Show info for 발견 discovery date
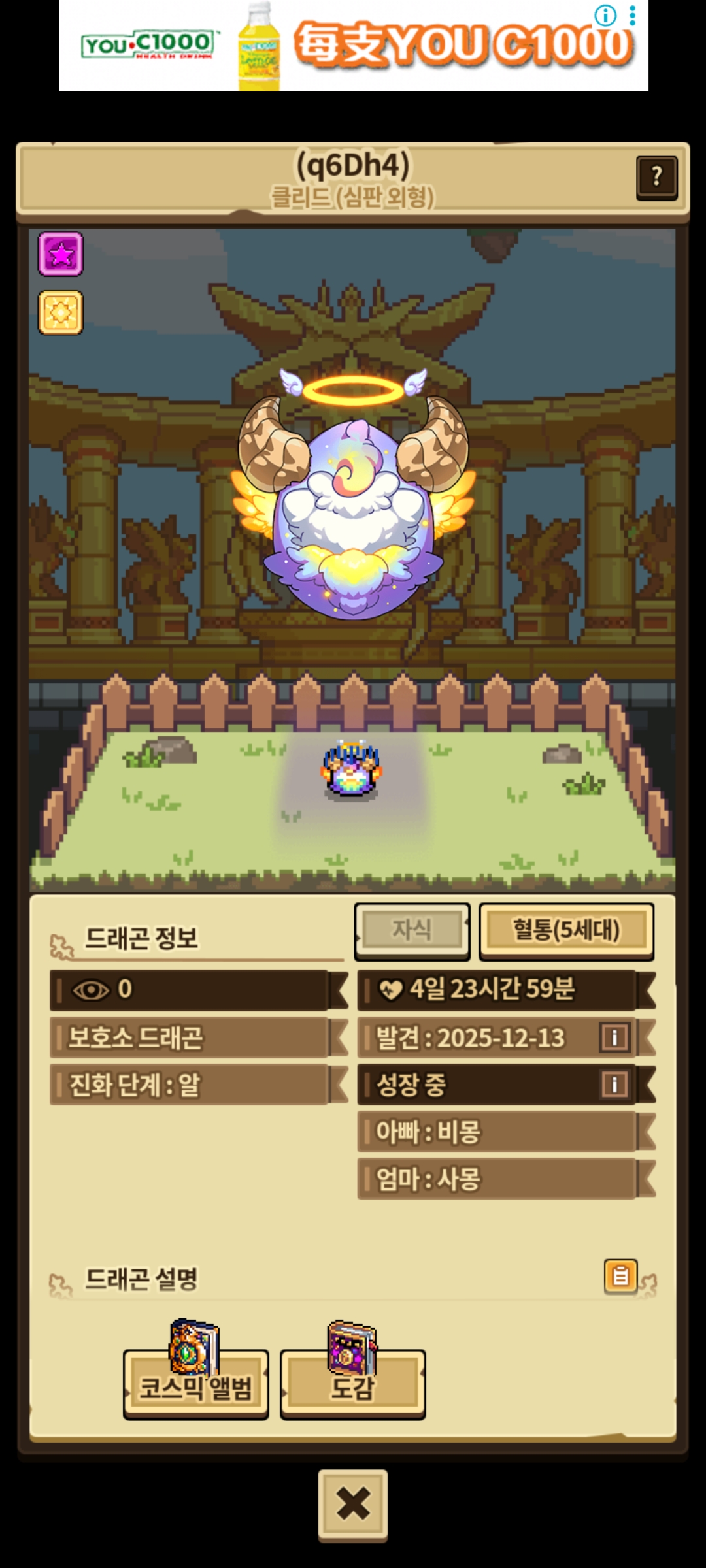The width and height of the screenshot is (706, 1568). tap(614, 1037)
